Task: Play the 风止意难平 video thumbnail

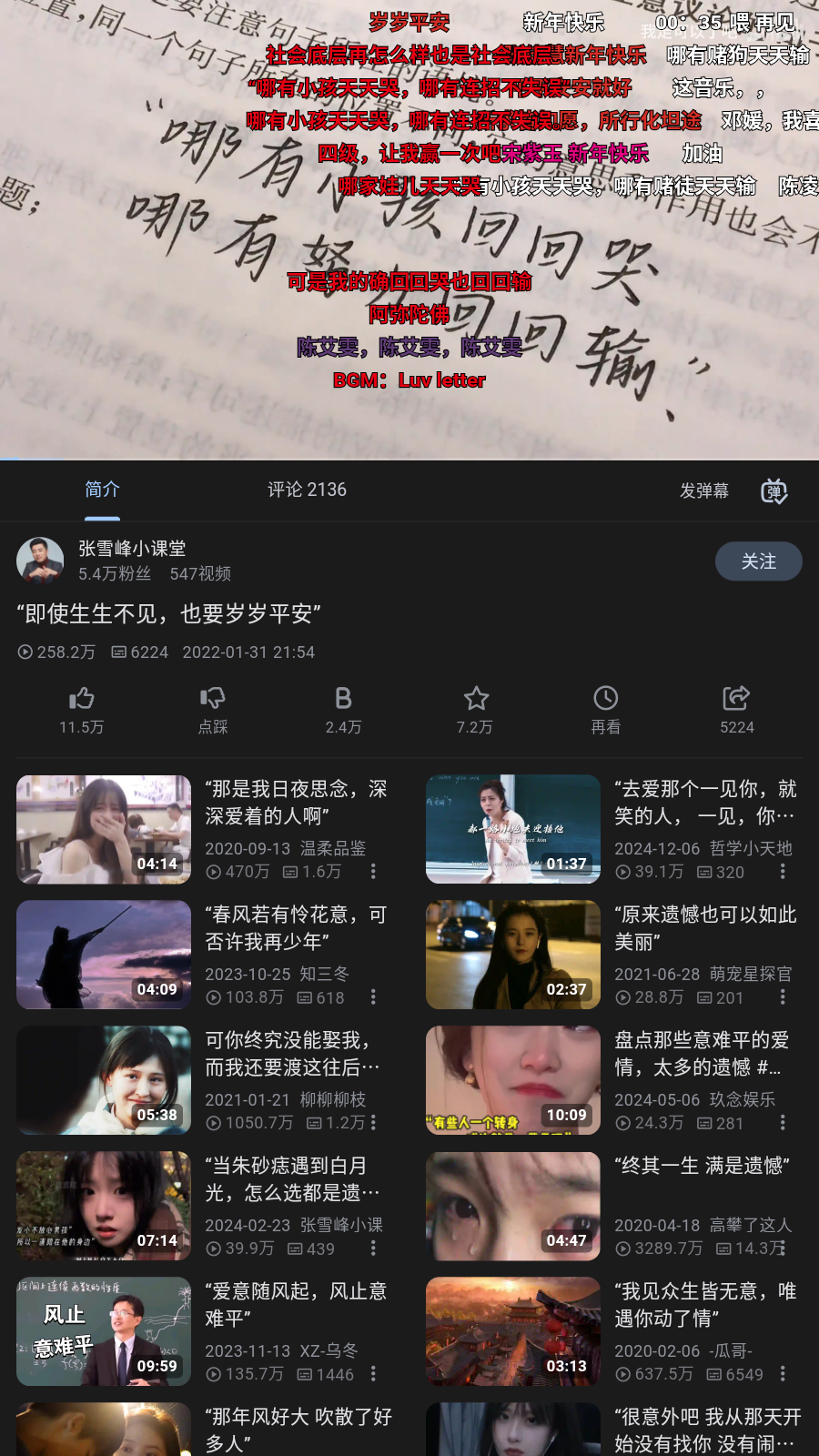Action: coord(103,1331)
